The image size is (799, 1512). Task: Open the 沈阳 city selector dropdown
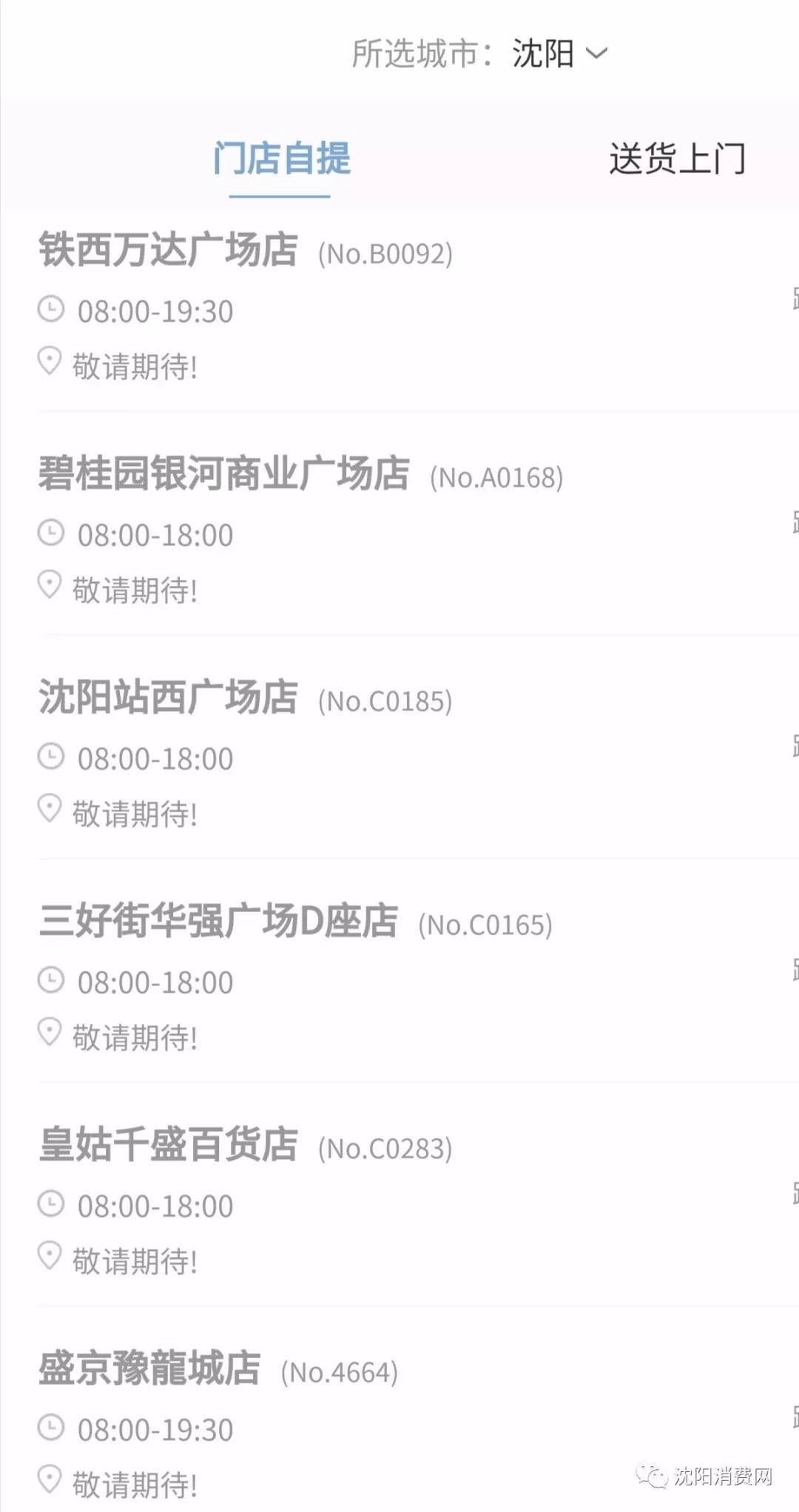click(x=559, y=53)
